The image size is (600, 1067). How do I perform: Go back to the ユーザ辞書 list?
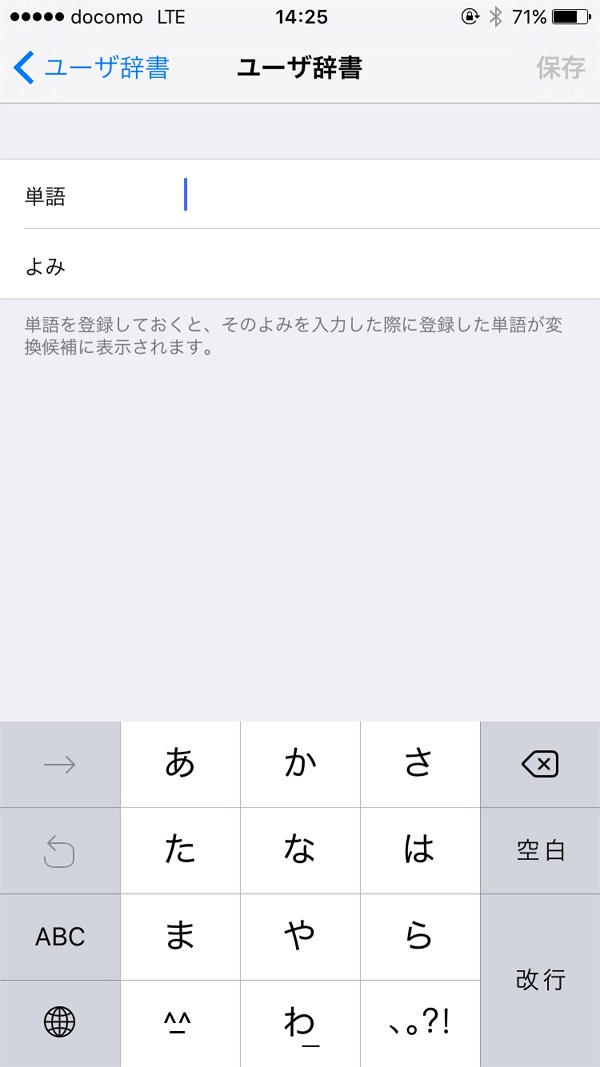tap(91, 68)
